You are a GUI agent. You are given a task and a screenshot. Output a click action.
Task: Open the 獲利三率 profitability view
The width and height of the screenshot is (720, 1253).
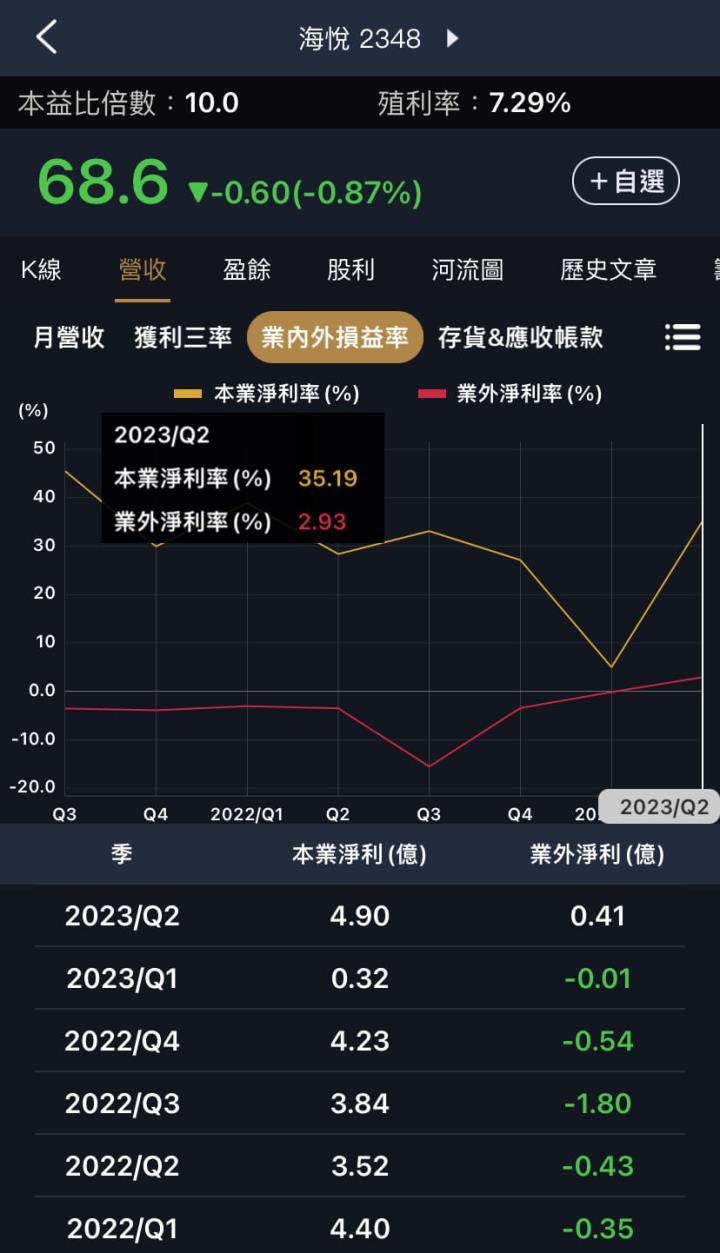pos(180,338)
